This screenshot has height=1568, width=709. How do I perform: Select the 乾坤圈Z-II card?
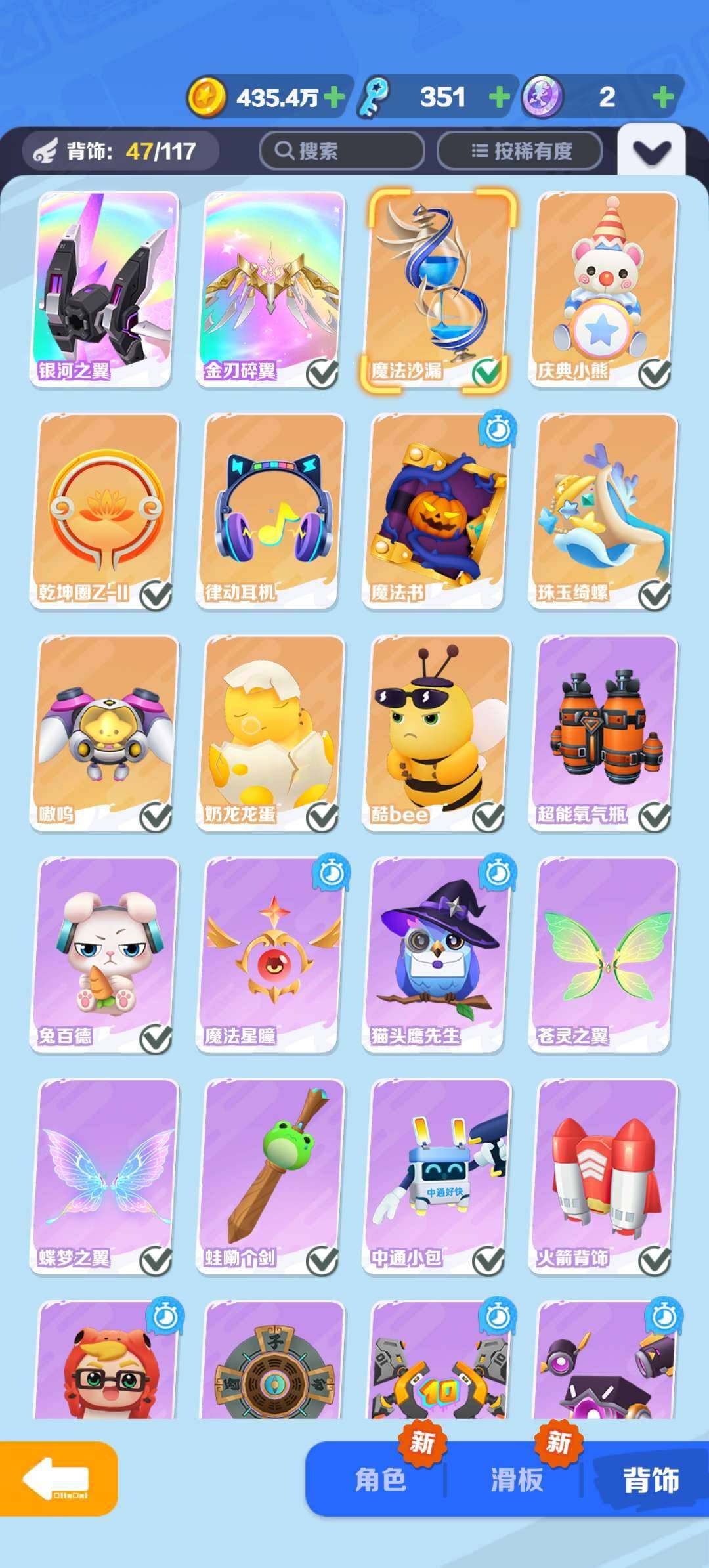(x=105, y=511)
